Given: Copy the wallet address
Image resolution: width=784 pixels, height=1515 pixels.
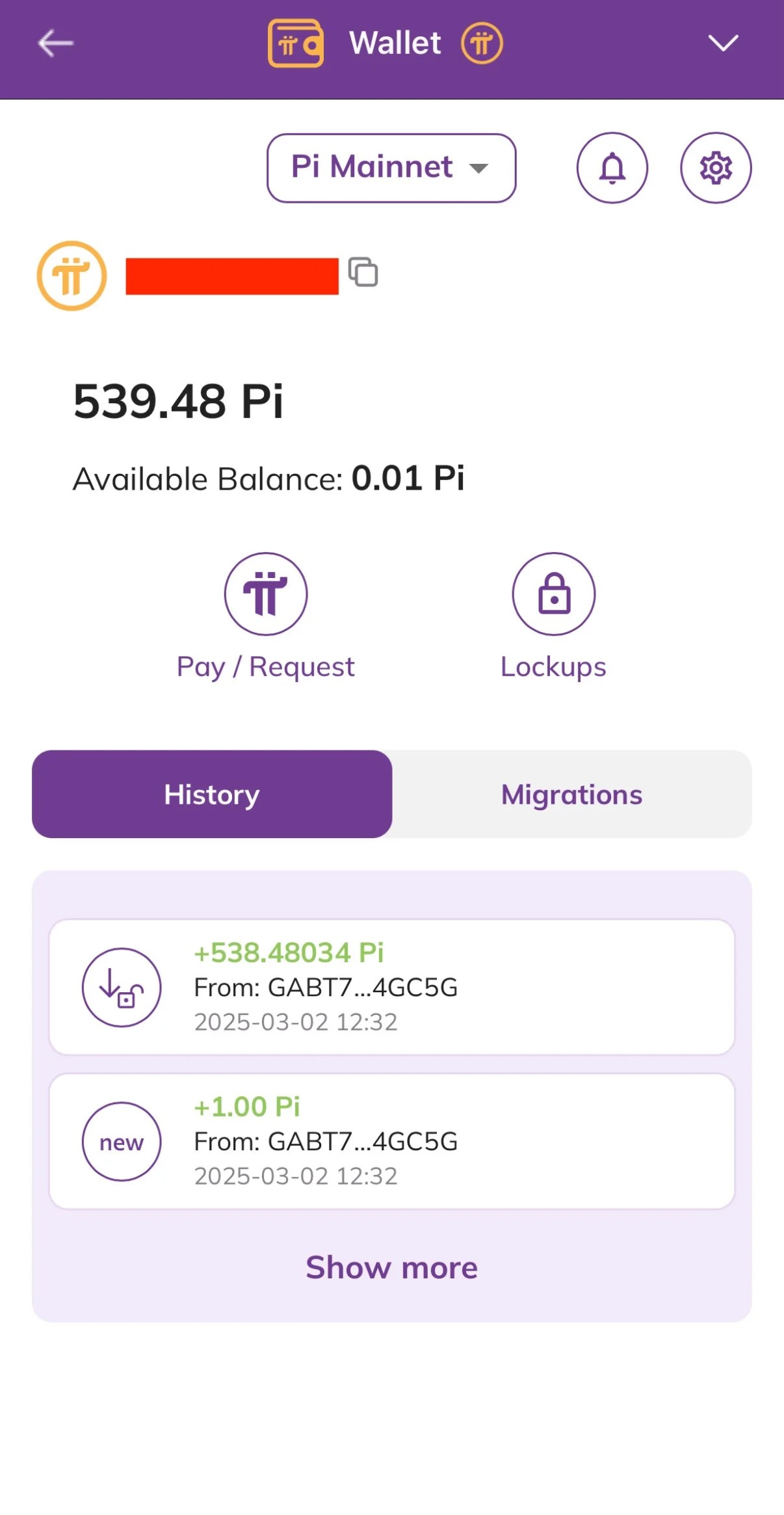Looking at the screenshot, I should point(364,274).
